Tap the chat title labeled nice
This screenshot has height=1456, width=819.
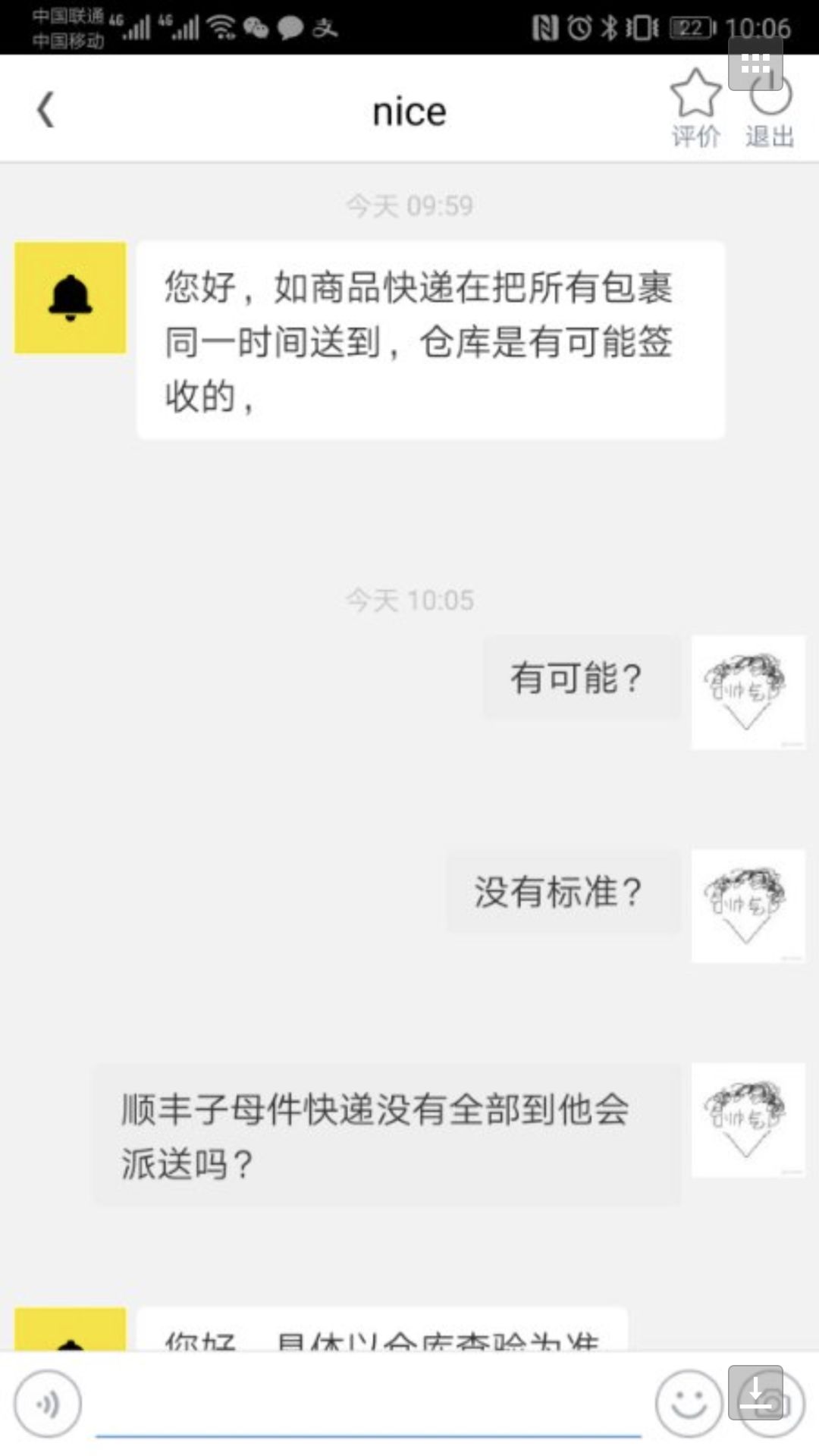409,110
